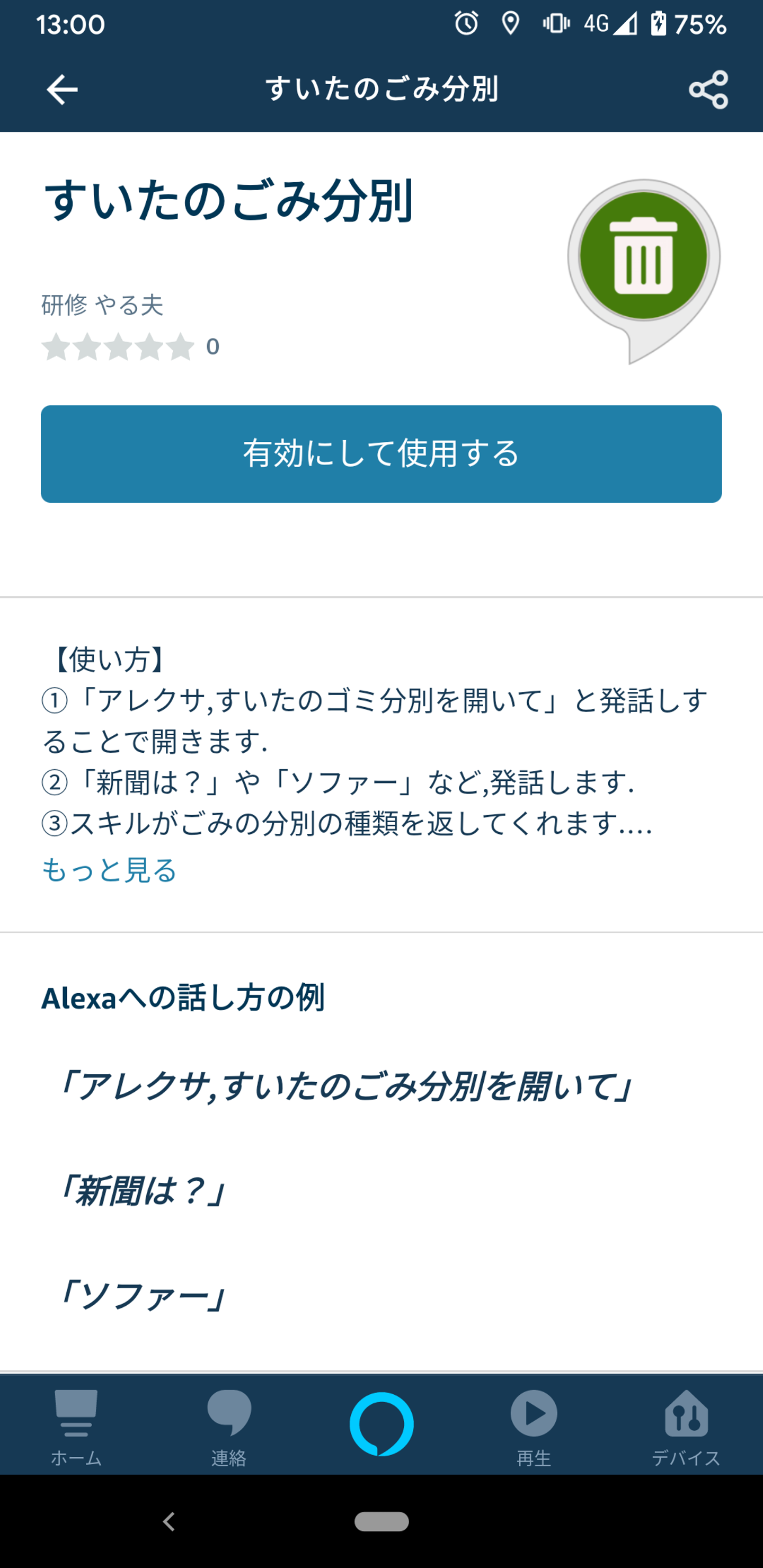The width and height of the screenshot is (763, 1568).
Task: Go back using the header arrow
Action: [61, 90]
